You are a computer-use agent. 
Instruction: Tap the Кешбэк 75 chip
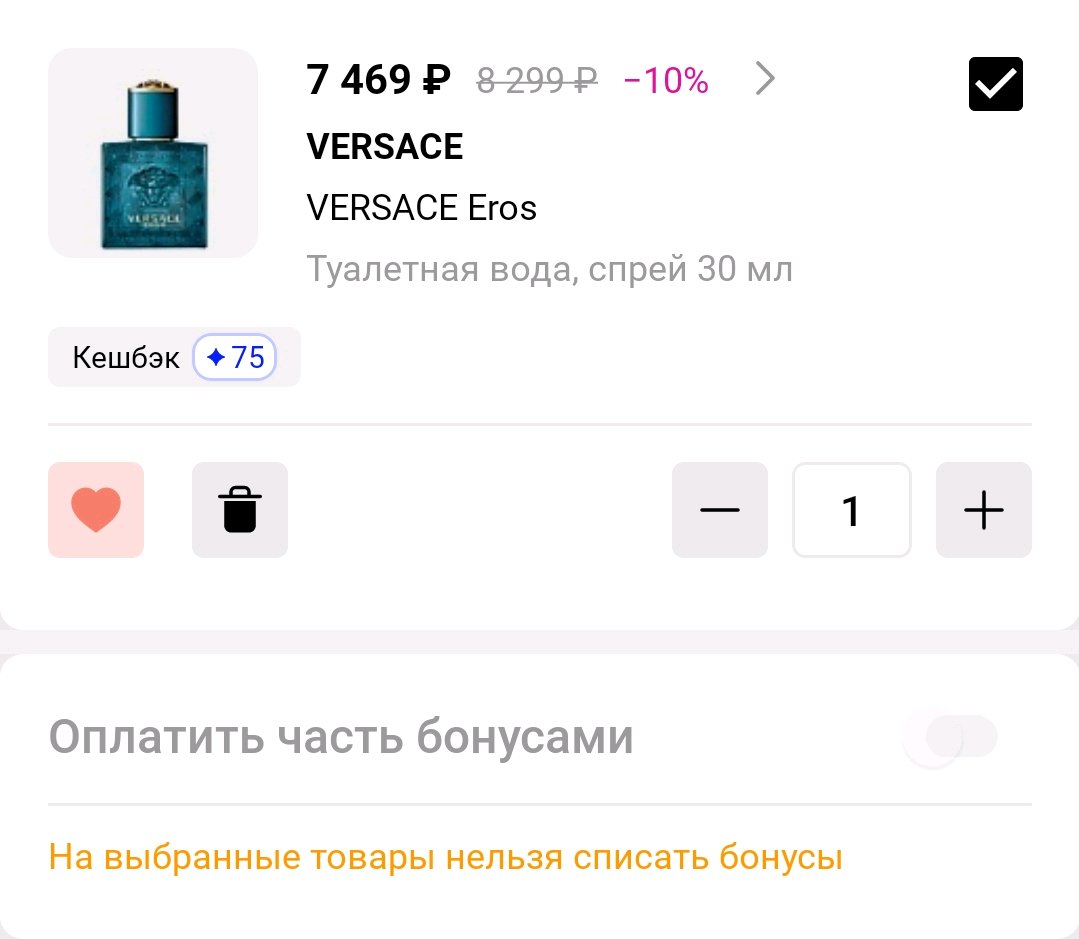(x=174, y=357)
